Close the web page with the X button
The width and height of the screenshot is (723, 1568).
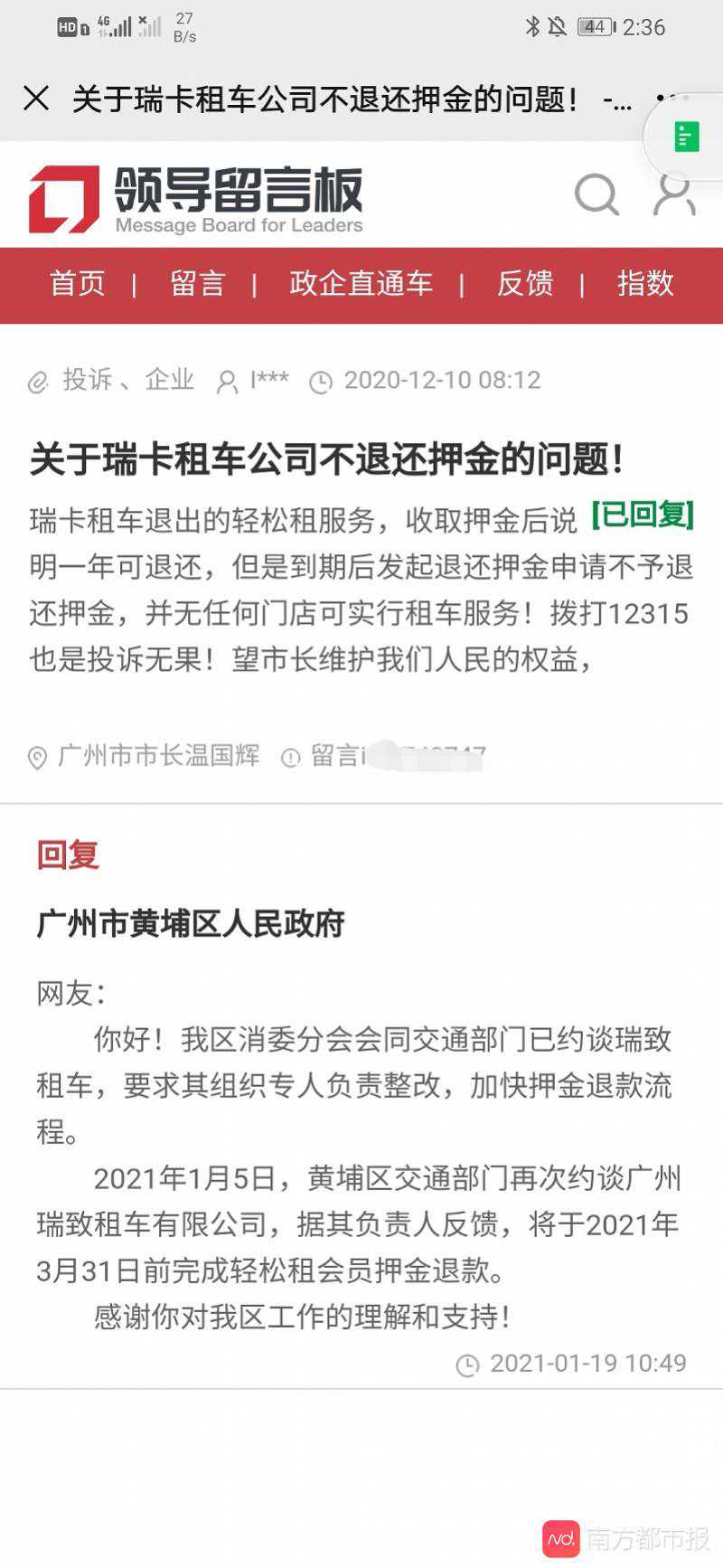pyautogui.click(x=36, y=98)
